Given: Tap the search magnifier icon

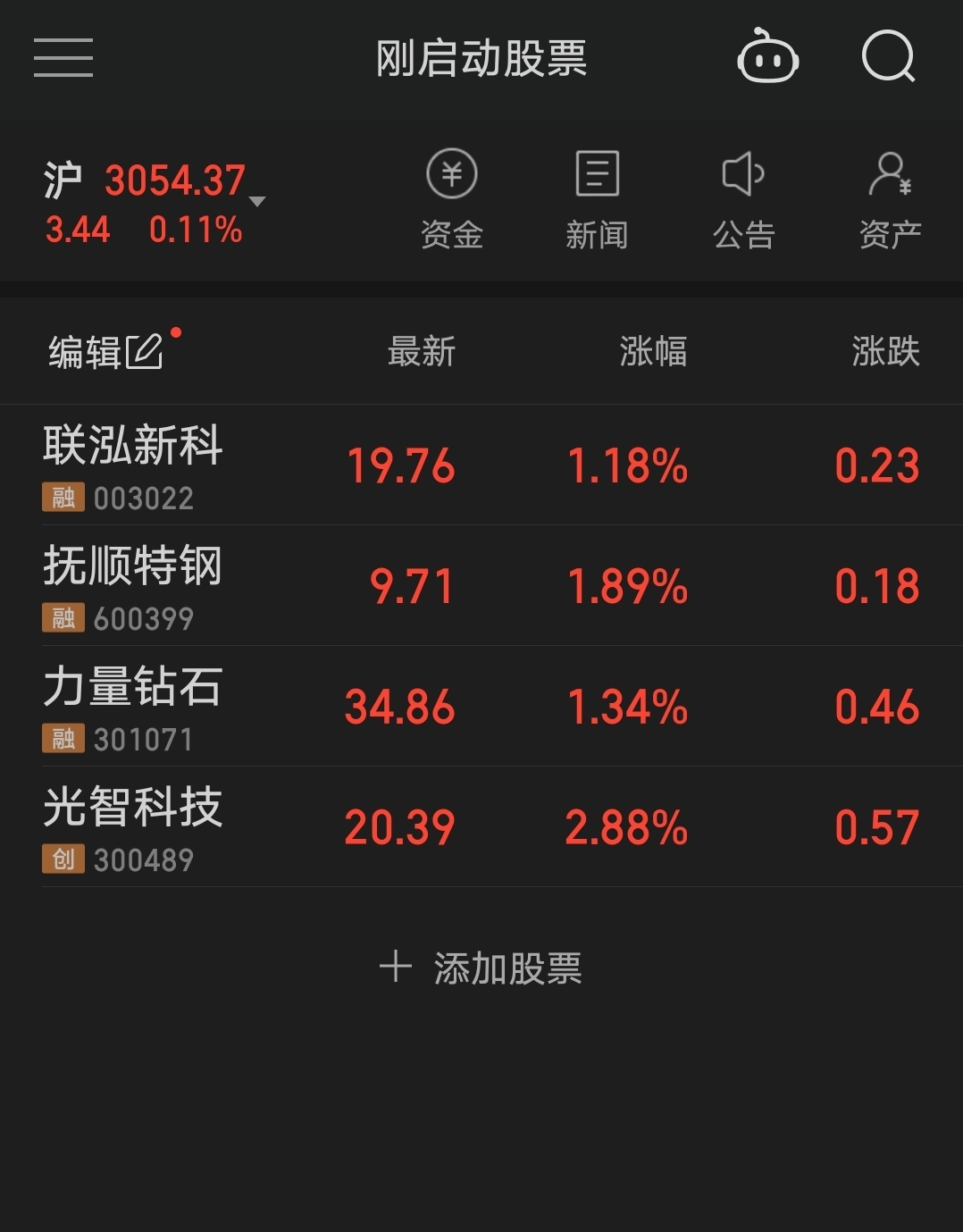Looking at the screenshot, I should pos(888,58).
